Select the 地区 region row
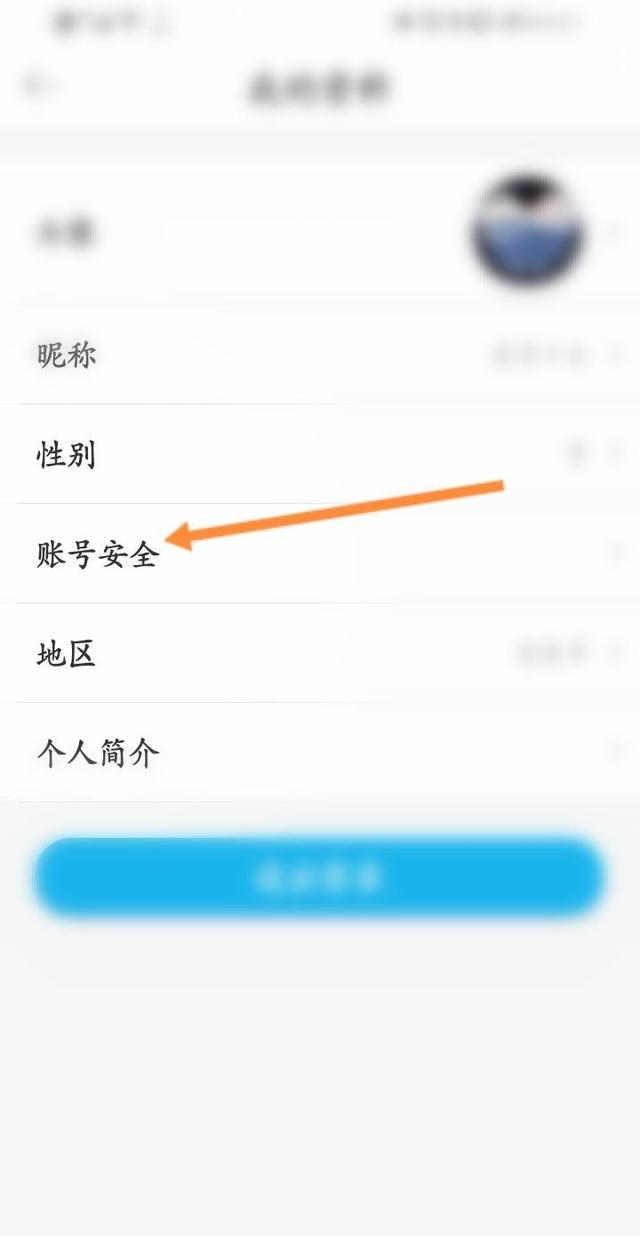The height and width of the screenshot is (1236, 640). (320, 653)
